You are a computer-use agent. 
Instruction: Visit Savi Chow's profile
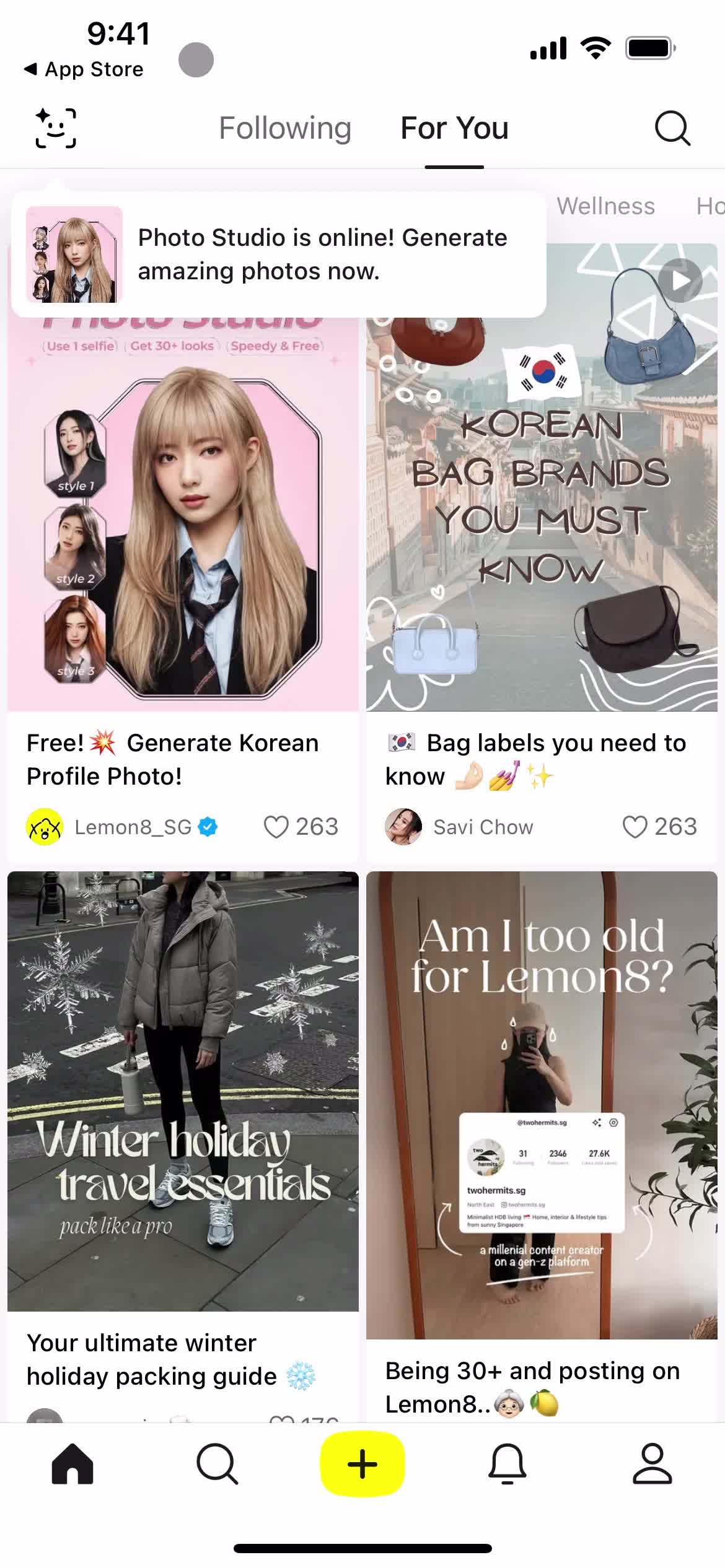[483, 827]
